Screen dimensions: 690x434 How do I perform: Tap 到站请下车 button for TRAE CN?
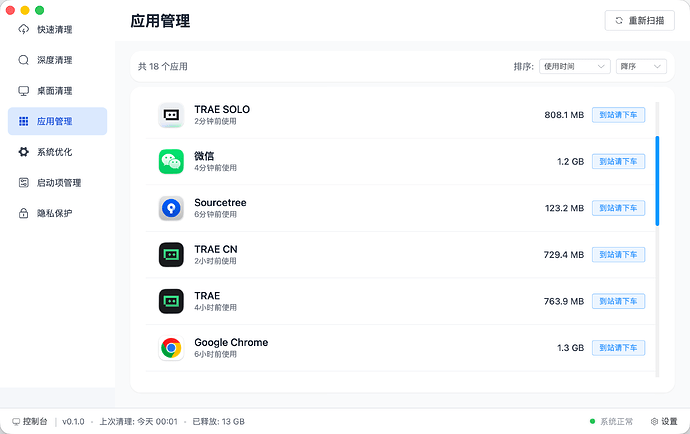pos(618,255)
